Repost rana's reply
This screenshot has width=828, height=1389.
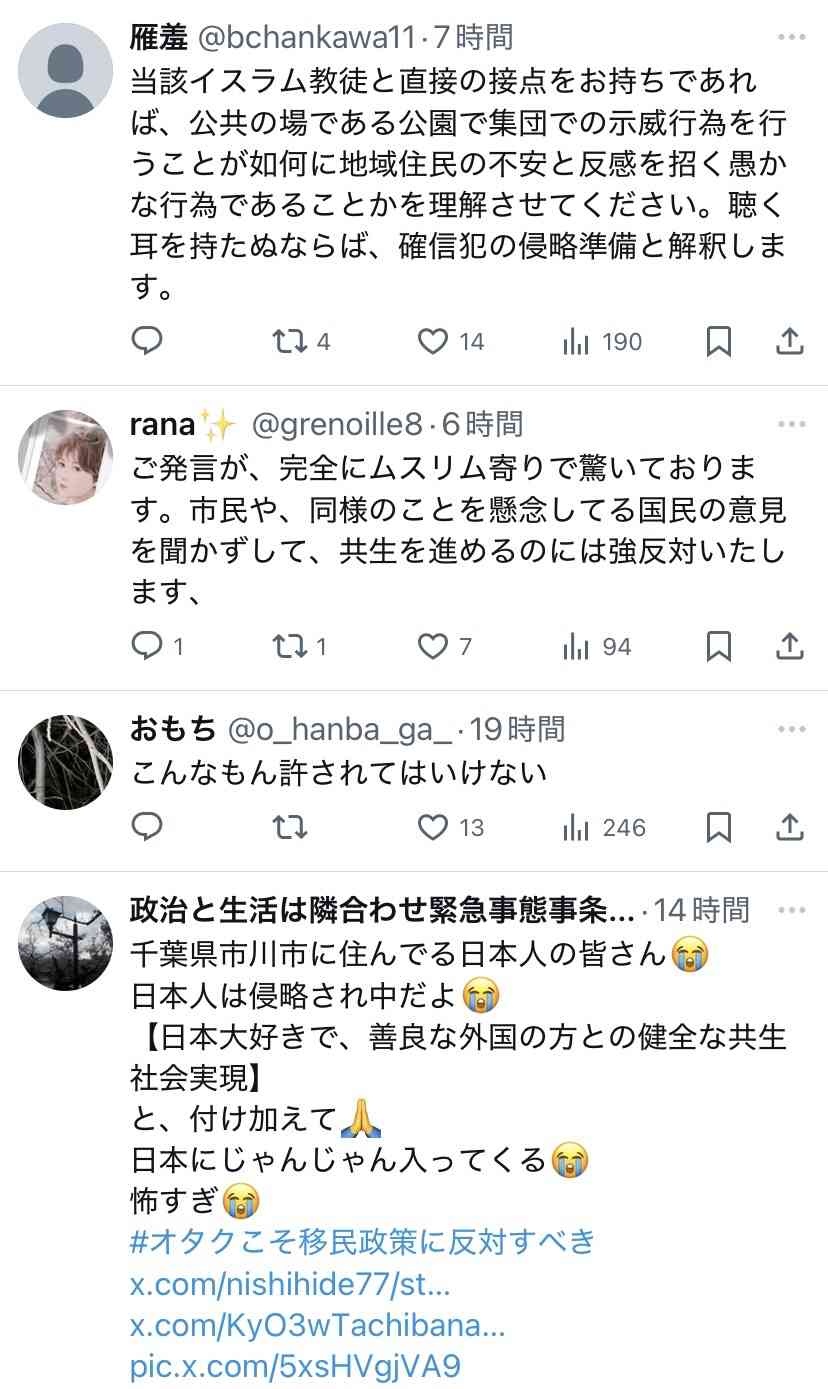(x=289, y=647)
